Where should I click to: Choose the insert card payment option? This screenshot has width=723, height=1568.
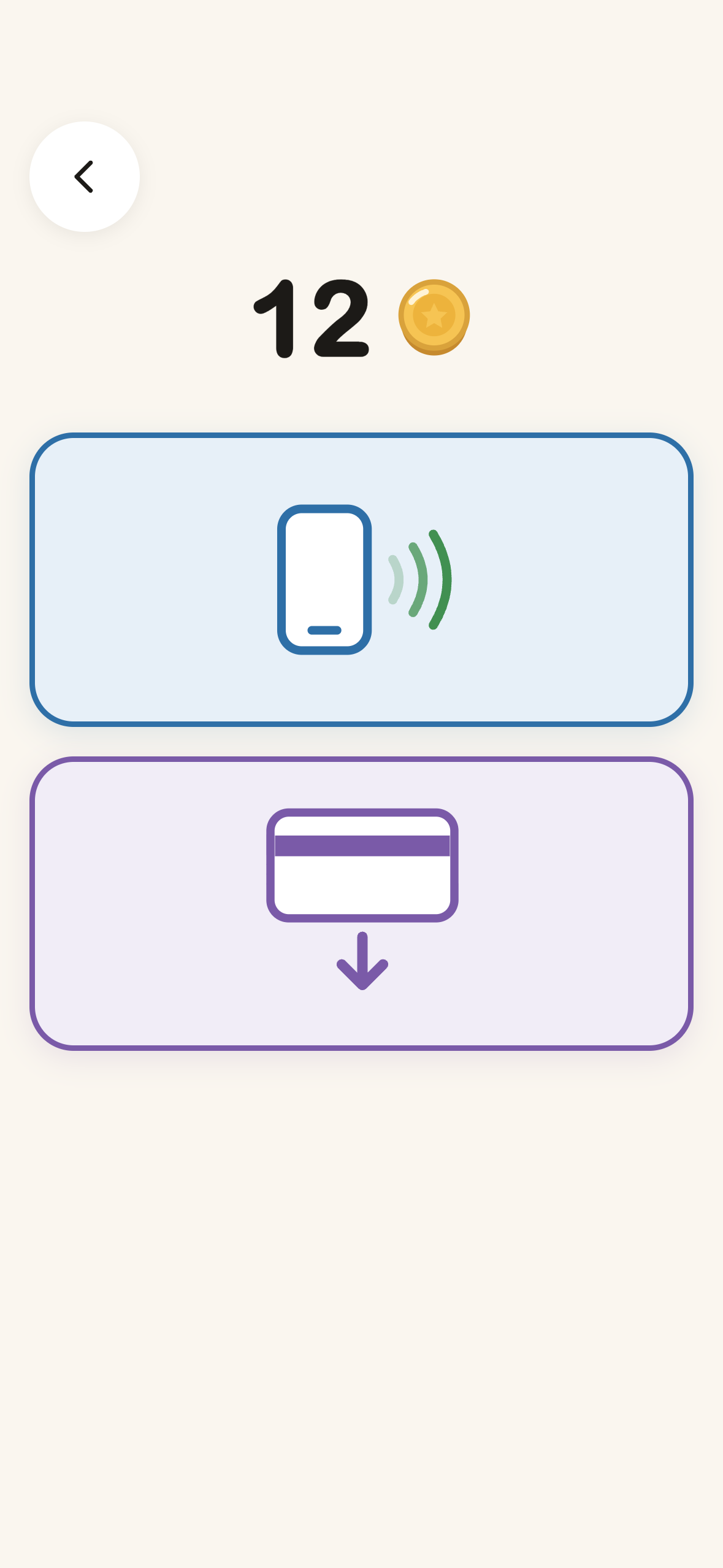(x=361, y=904)
